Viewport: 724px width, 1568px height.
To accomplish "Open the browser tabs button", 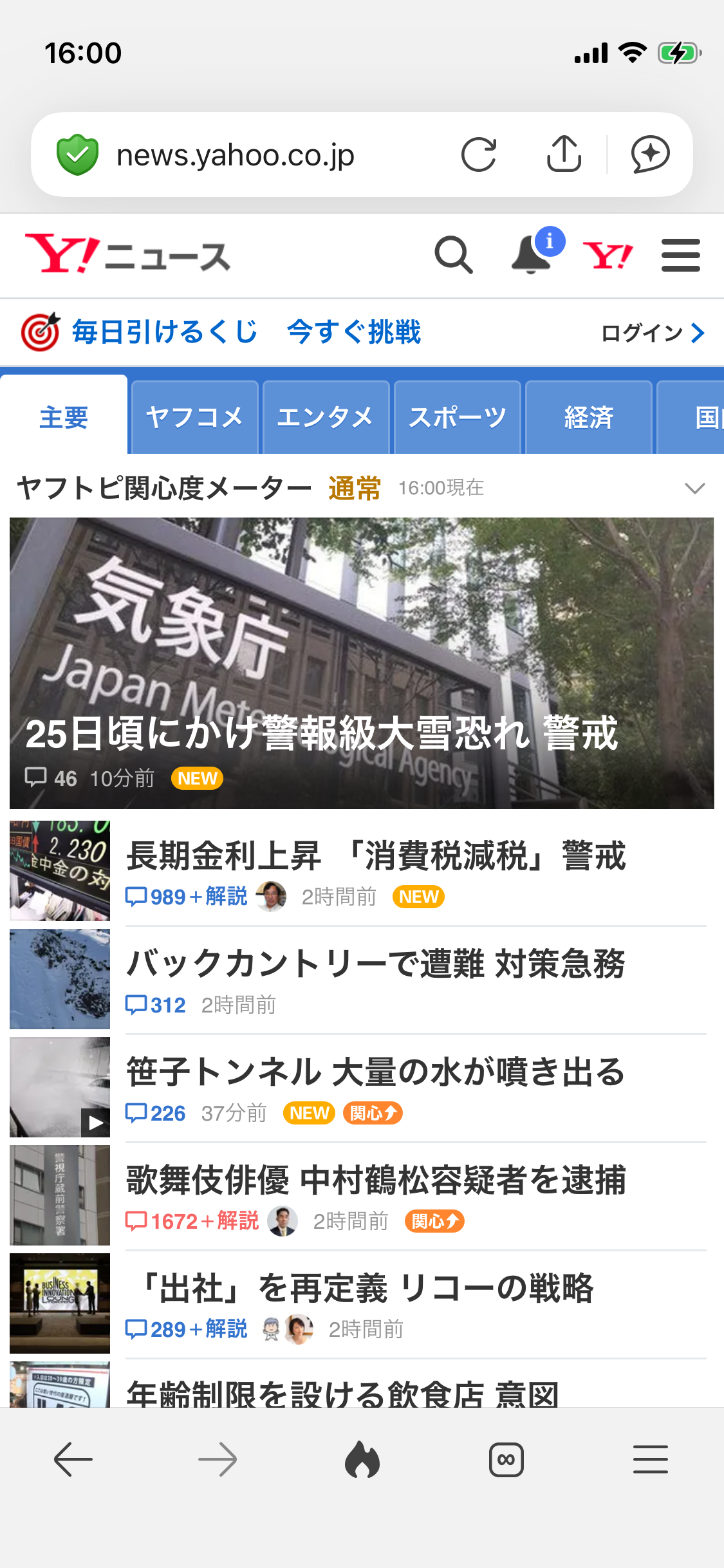I will (506, 1459).
